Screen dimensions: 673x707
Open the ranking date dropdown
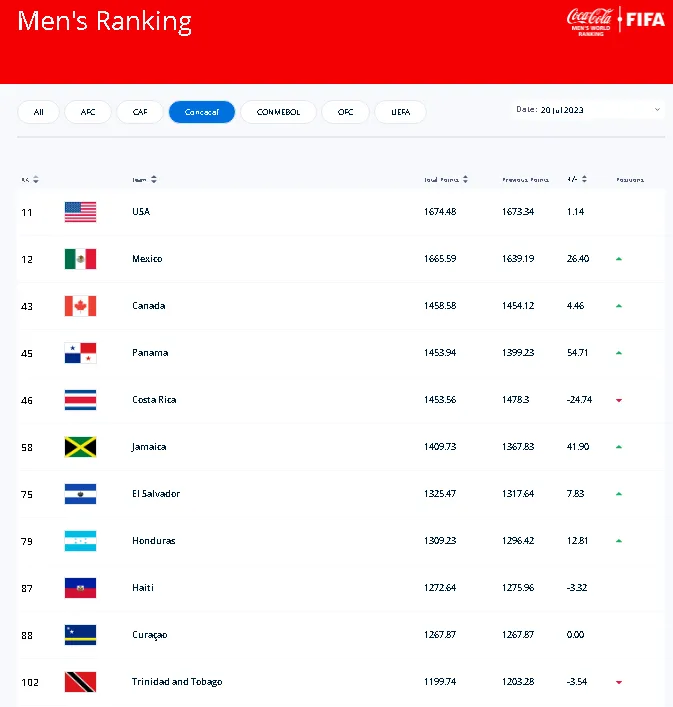(588, 108)
